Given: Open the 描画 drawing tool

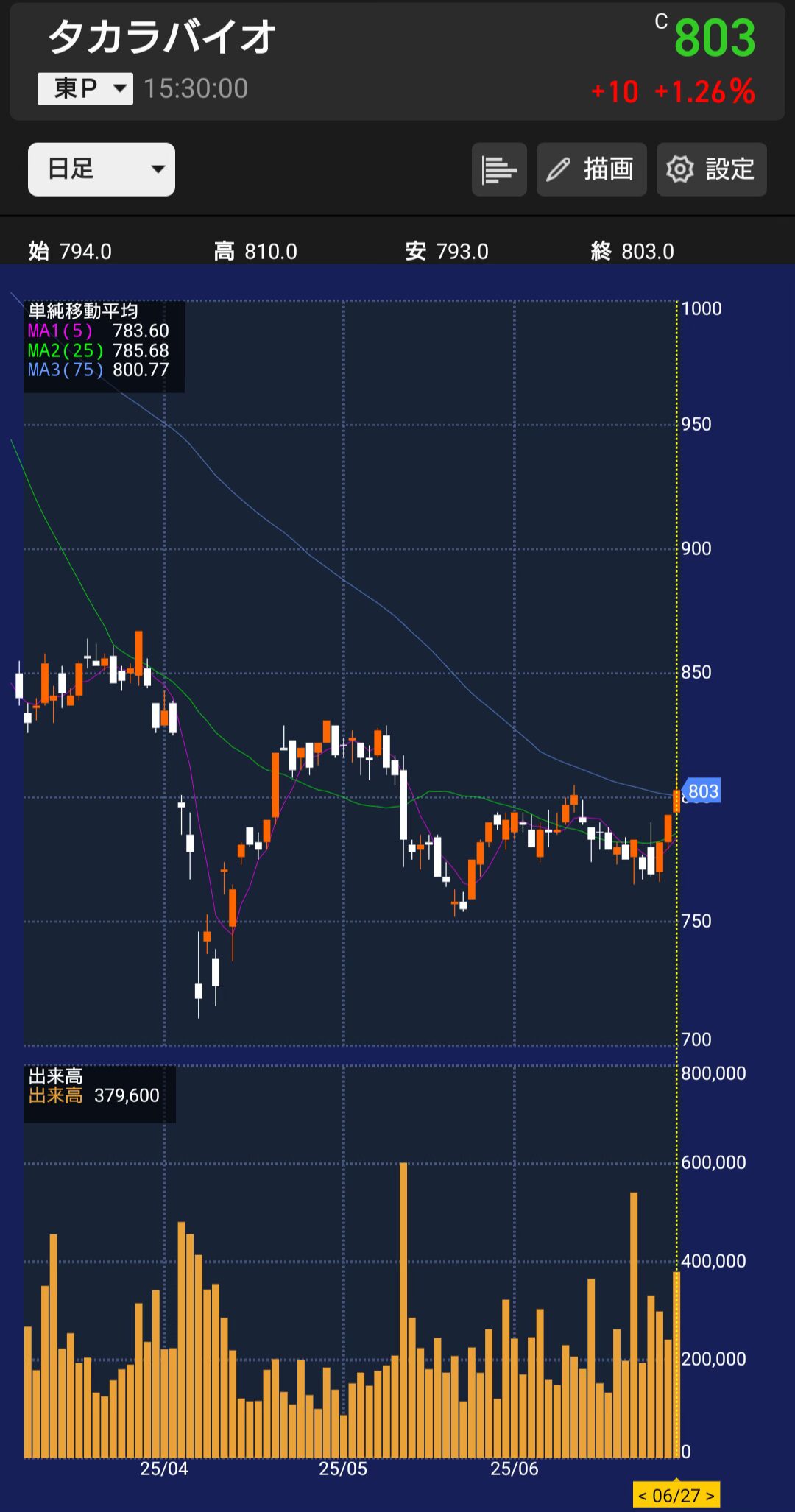Looking at the screenshot, I should (x=592, y=169).
